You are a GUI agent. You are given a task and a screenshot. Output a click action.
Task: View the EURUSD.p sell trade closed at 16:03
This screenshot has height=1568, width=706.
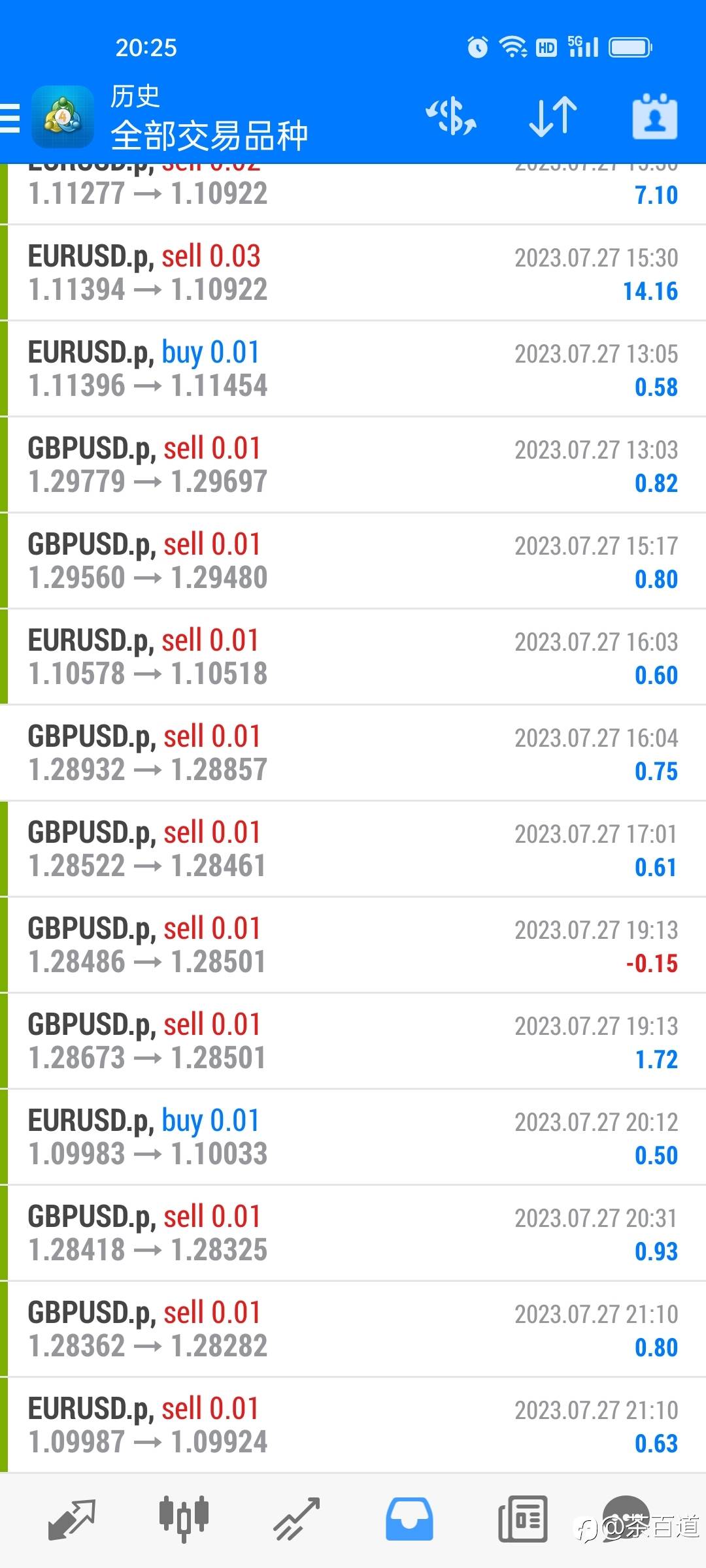[353, 657]
